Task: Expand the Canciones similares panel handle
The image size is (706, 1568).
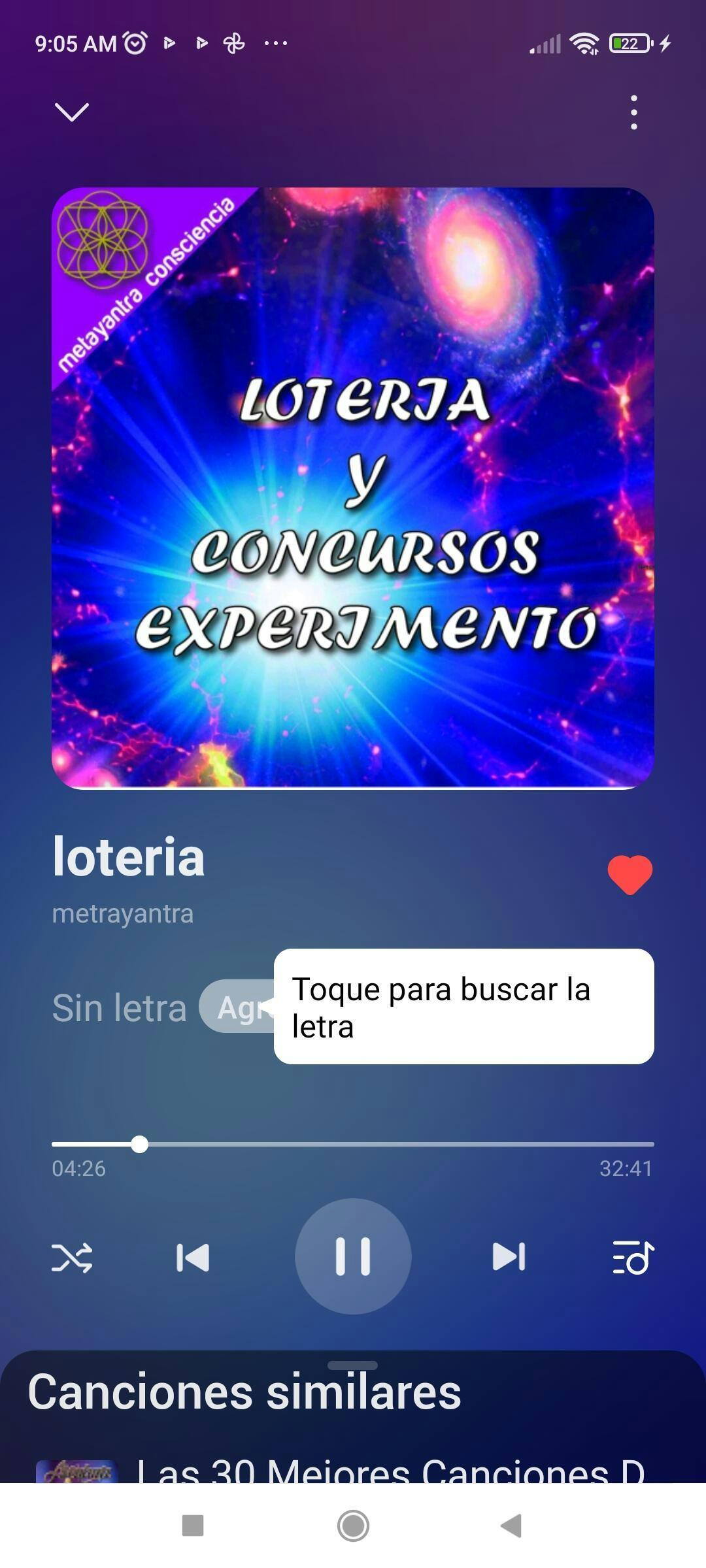Action: point(353,1365)
